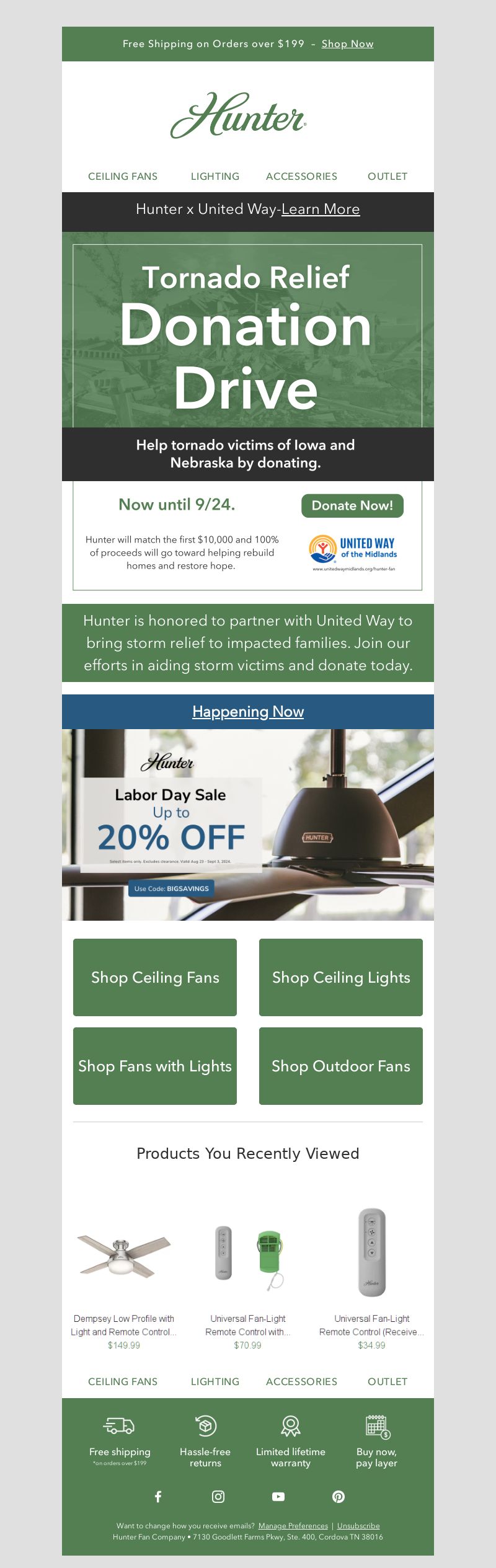Viewport: 496px width, 1568px height.
Task: Open the Accessories top menu
Action: tap(301, 177)
